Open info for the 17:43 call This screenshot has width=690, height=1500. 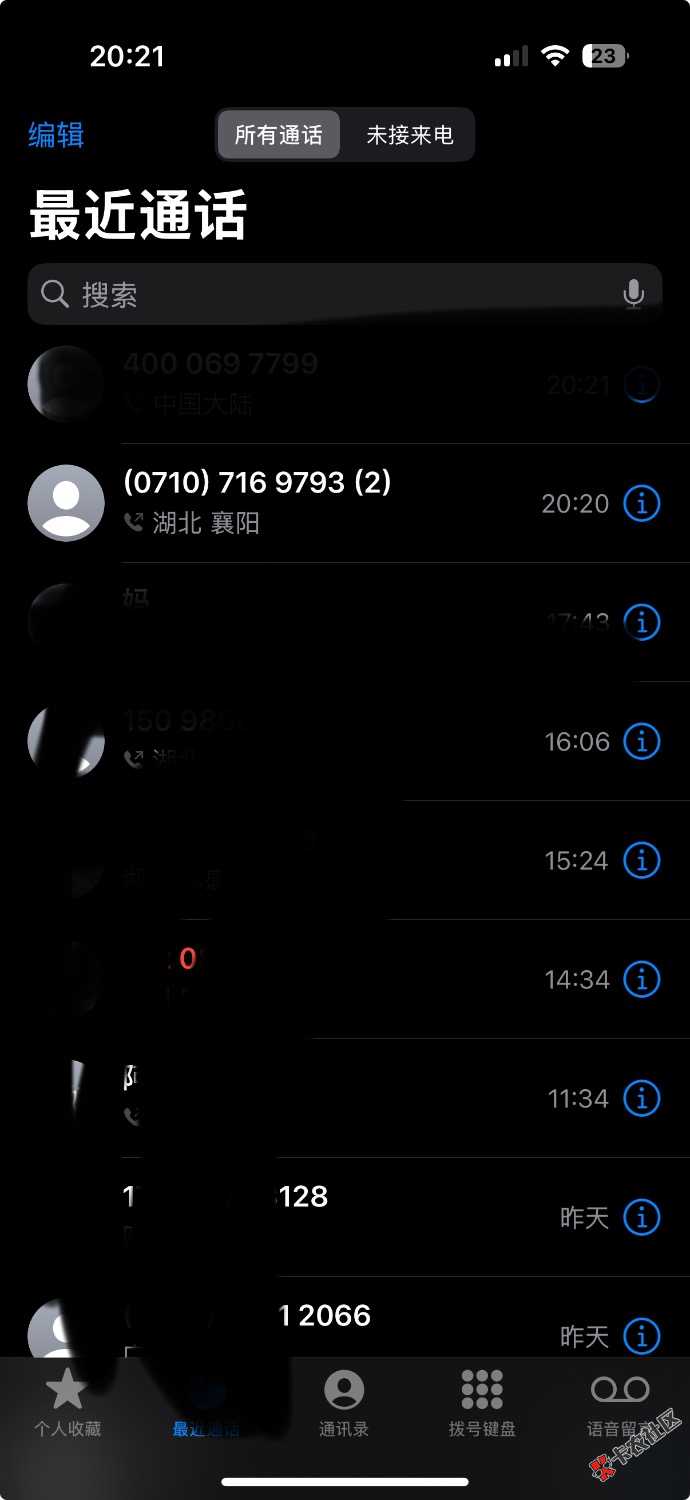642,622
